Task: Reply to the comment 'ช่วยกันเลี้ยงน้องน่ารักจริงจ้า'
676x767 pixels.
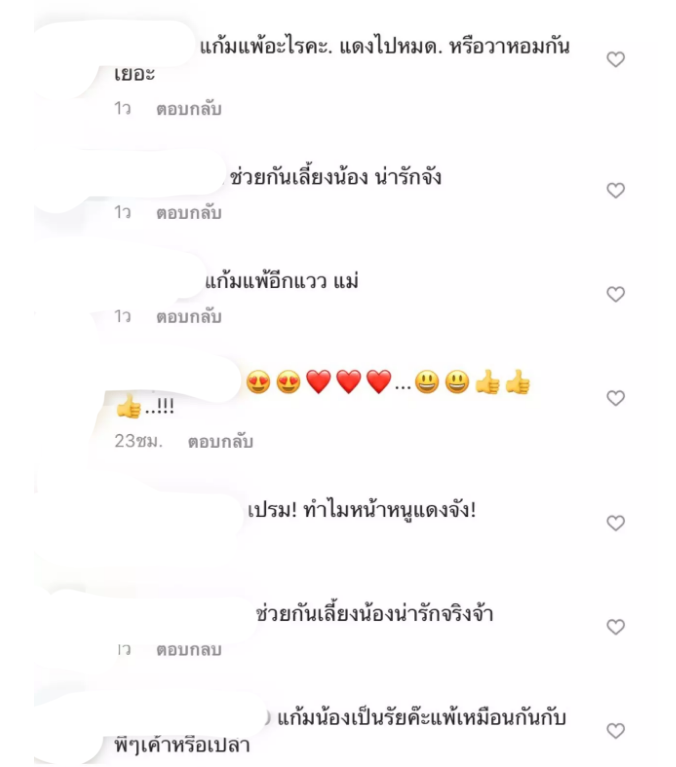Action: click(x=188, y=650)
